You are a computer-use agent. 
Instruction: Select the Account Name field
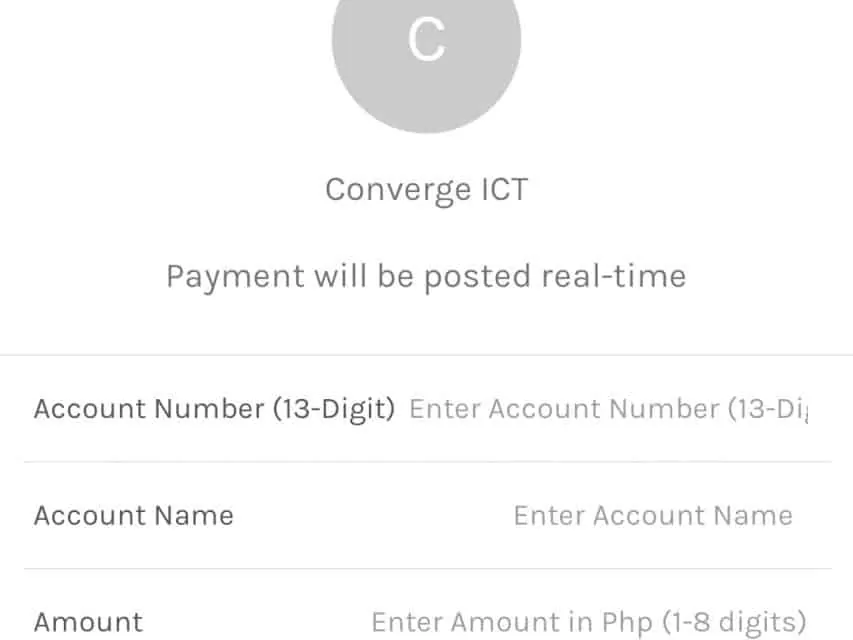pos(652,516)
